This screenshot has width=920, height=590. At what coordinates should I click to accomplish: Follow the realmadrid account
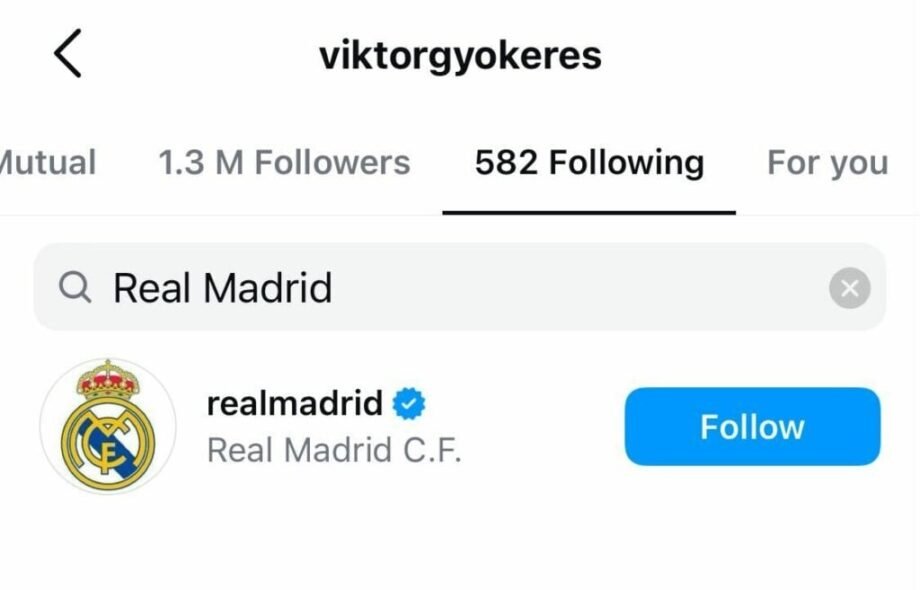click(x=752, y=427)
